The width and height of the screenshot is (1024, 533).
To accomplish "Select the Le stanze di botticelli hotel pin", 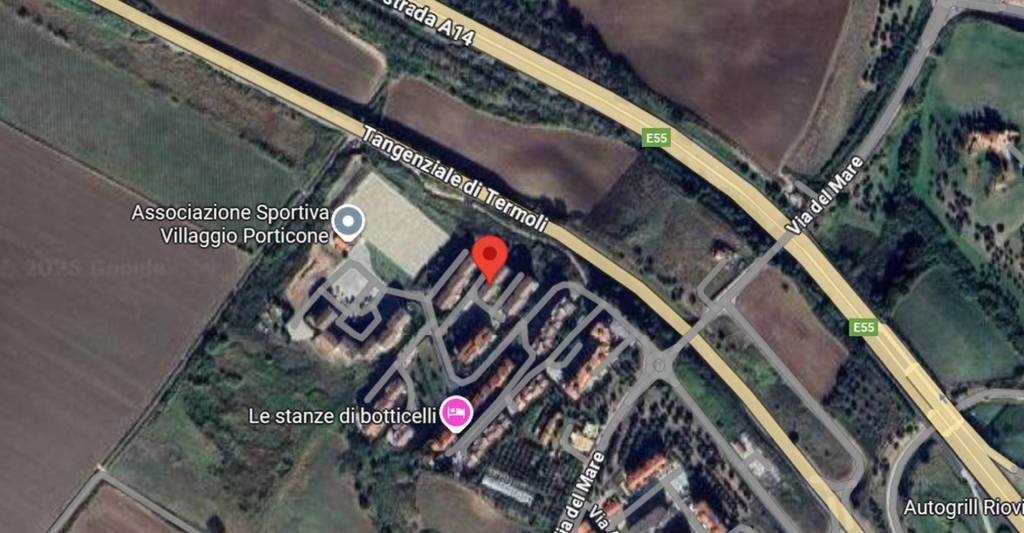I will 457,414.
